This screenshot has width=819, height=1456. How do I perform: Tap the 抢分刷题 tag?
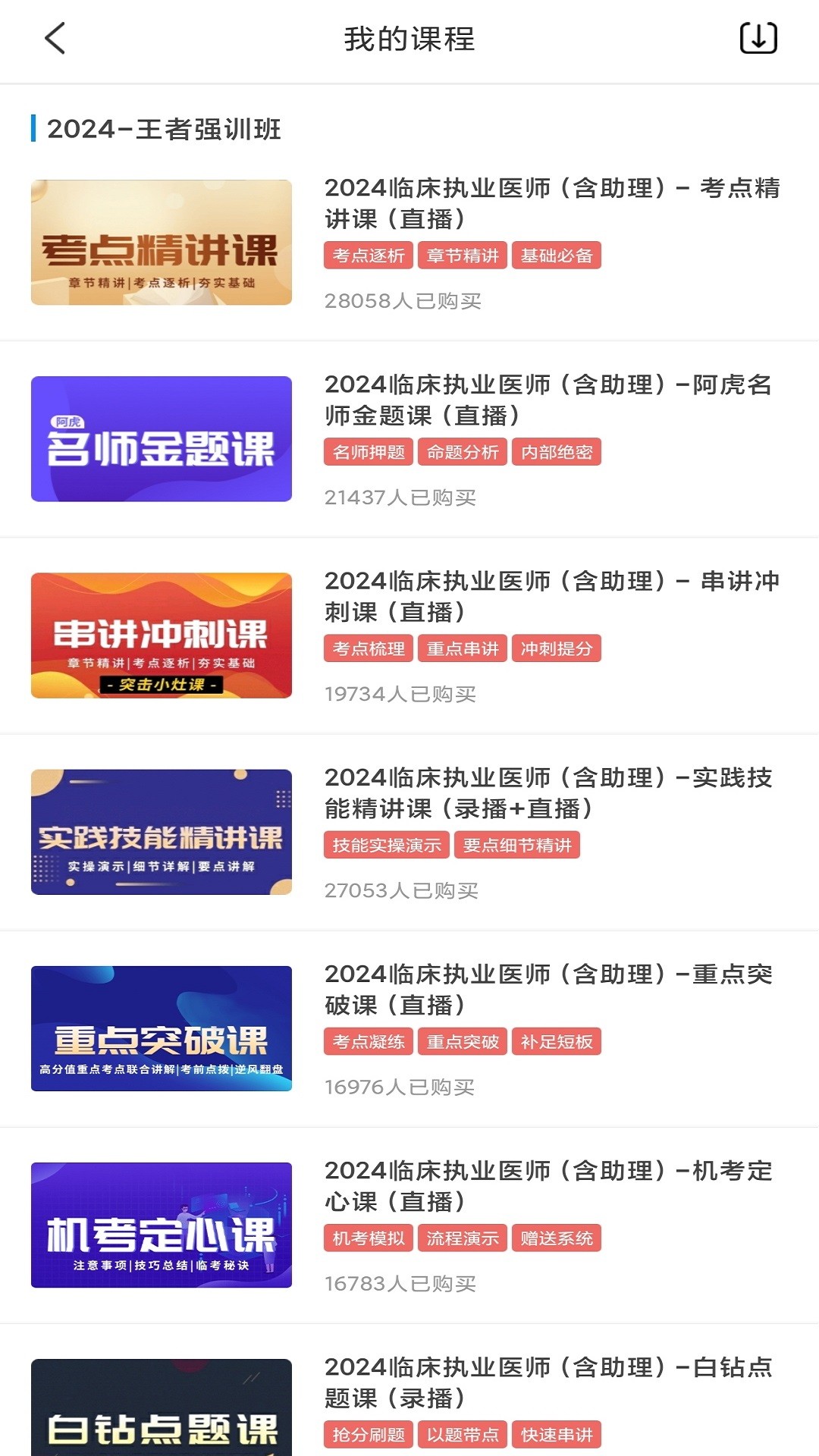[x=369, y=1435]
